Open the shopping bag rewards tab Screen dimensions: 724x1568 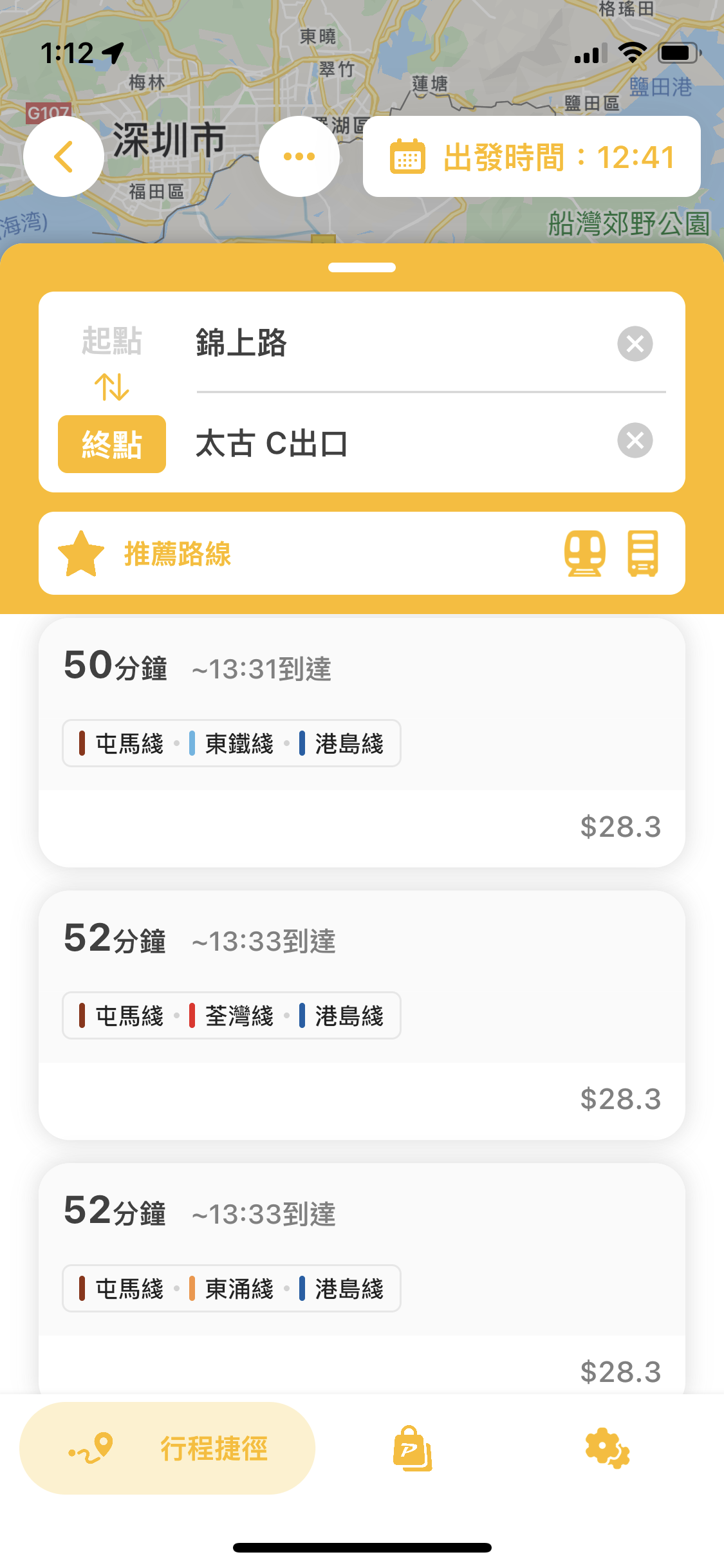(x=413, y=1448)
